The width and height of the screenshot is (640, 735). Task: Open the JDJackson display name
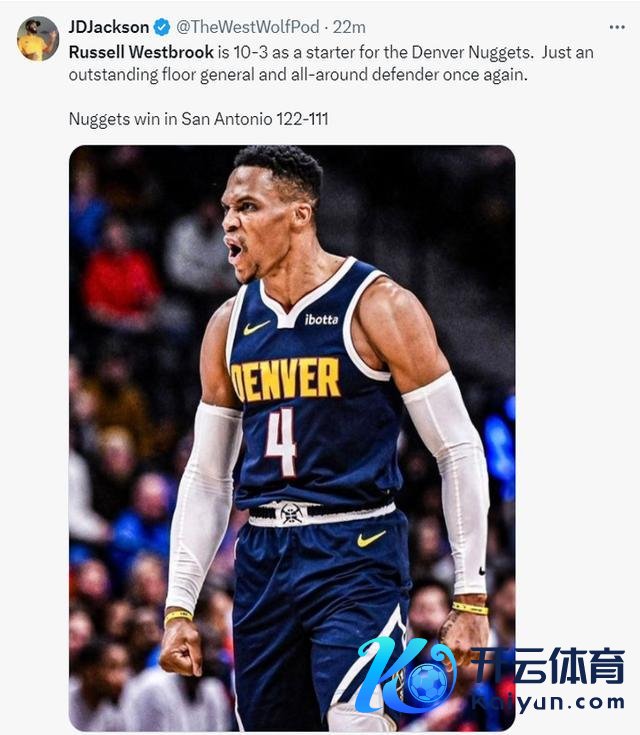[108, 27]
